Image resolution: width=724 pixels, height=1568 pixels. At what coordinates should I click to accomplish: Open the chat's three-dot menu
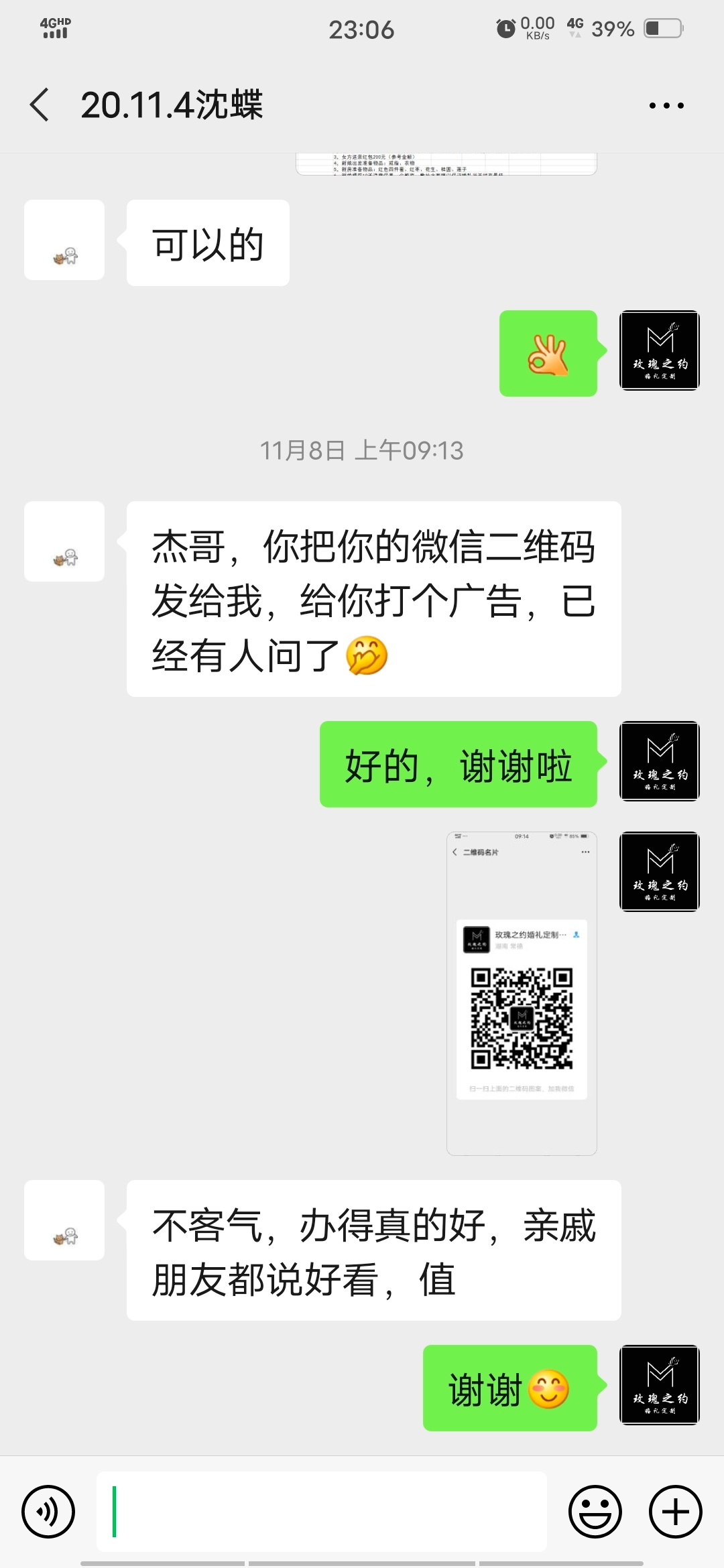pyautogui.click(x=666, y=106)
